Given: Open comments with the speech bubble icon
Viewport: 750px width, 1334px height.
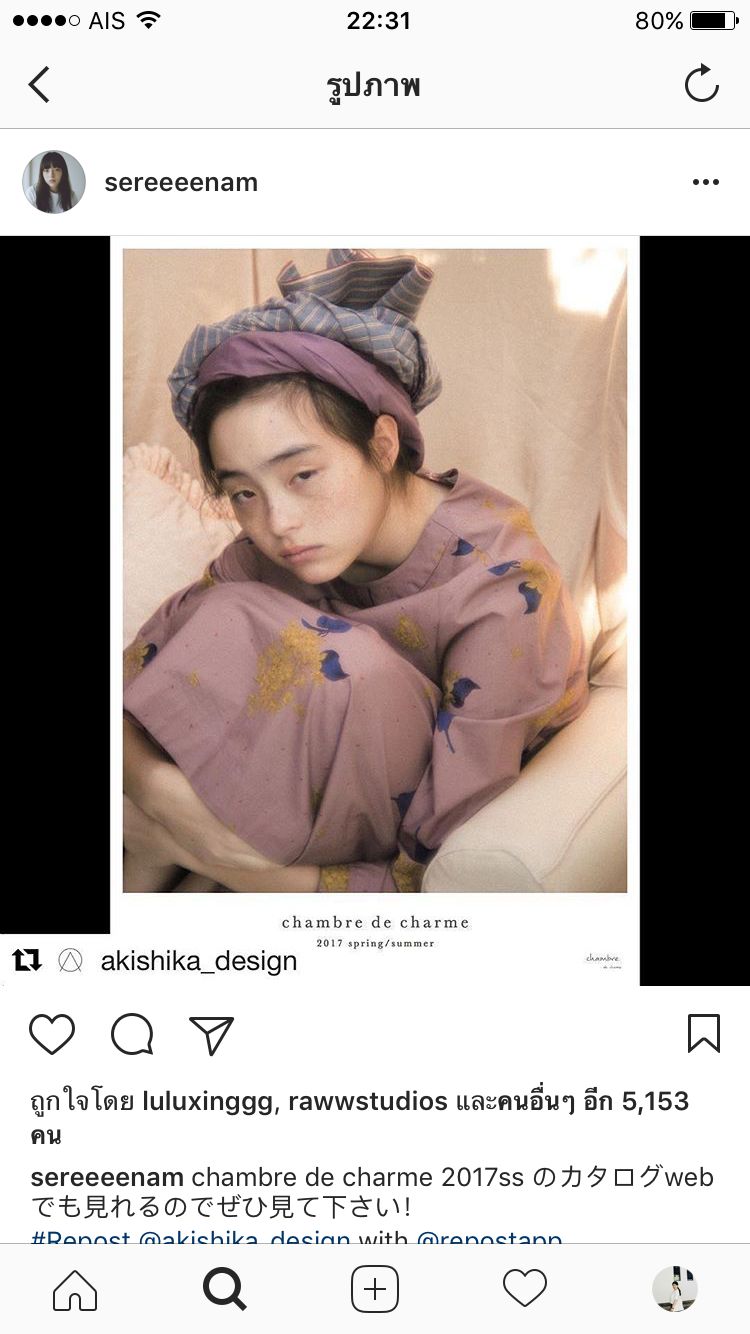Looking at the screenshot, I should [x=132, y=1034].
